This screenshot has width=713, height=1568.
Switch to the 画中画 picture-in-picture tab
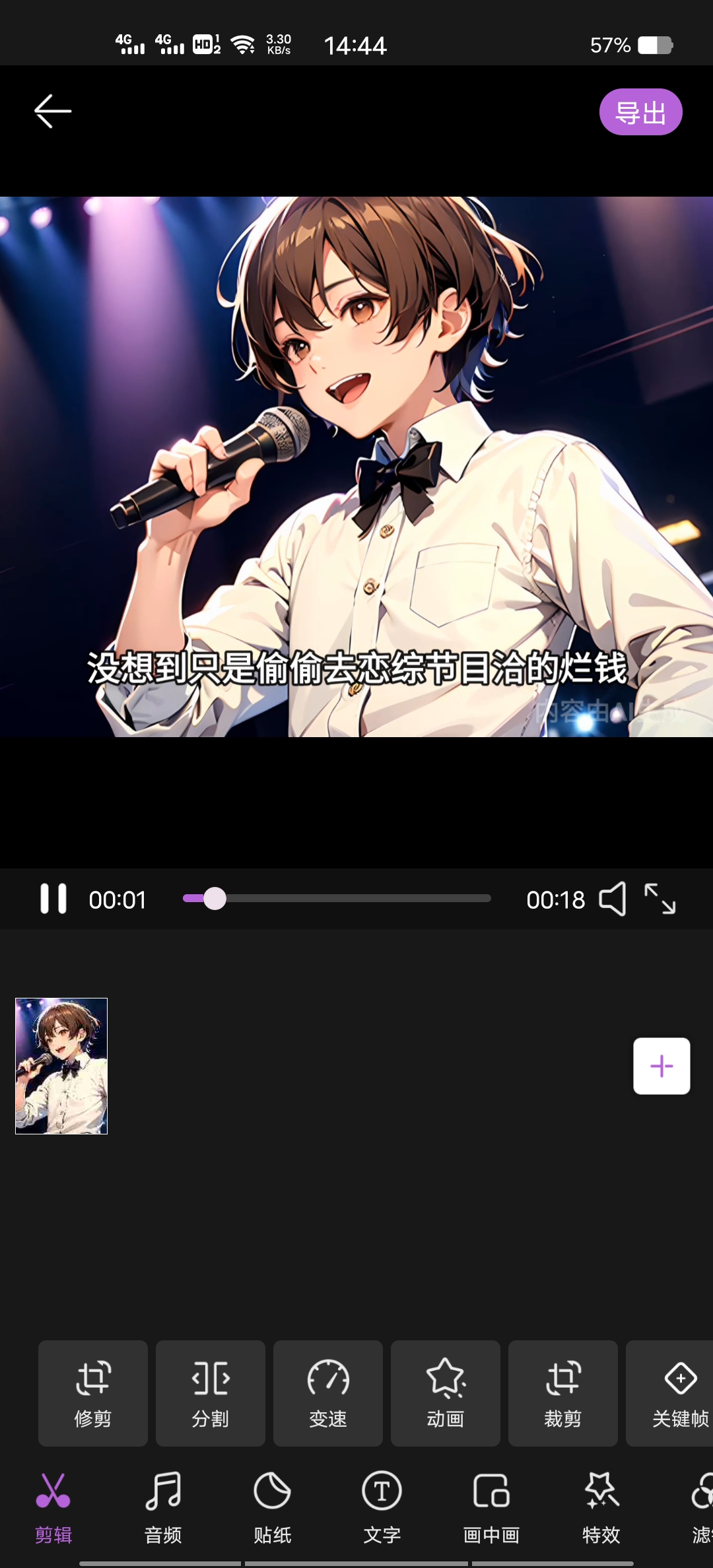pos(491,1507)
